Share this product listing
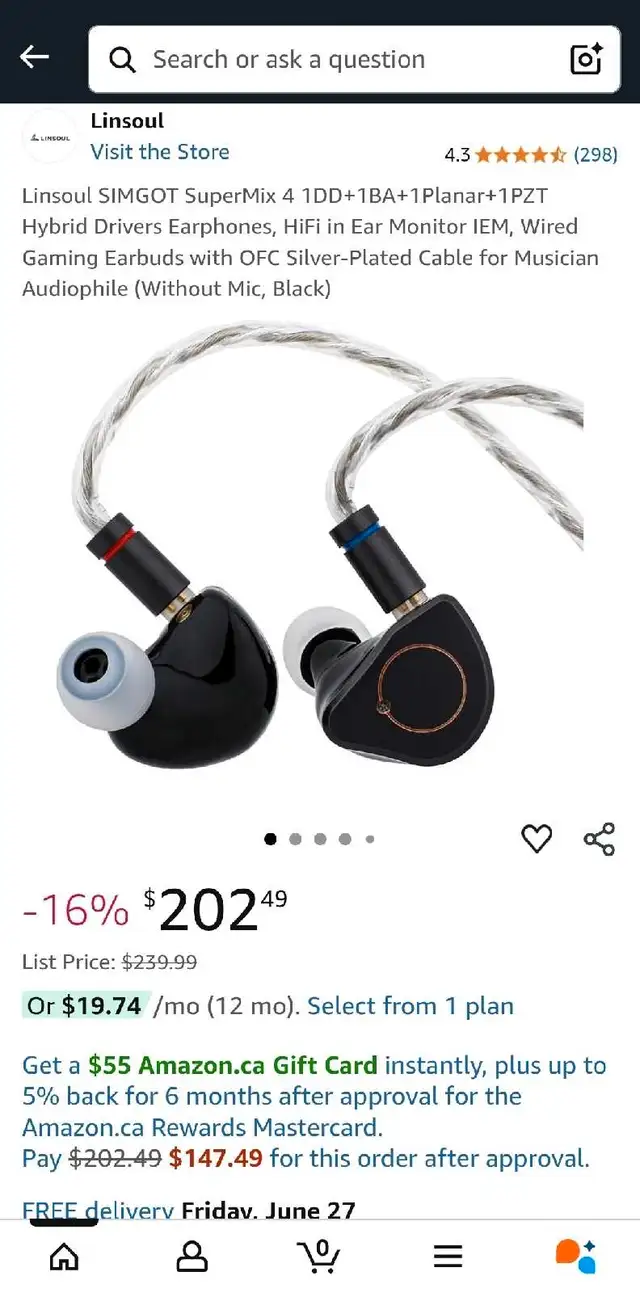This screenshot has width=640, height=1293. 599,839
